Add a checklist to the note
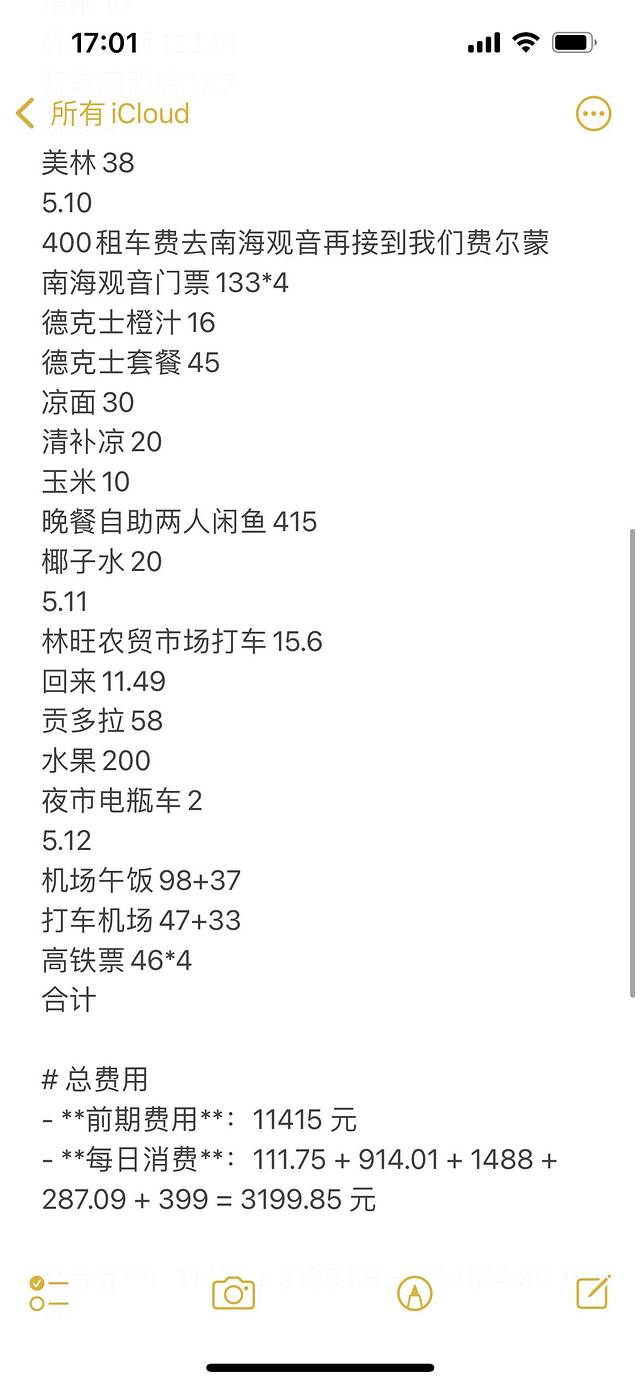This screenshot has height=1385, width=640. click(x=49, y=1293)
